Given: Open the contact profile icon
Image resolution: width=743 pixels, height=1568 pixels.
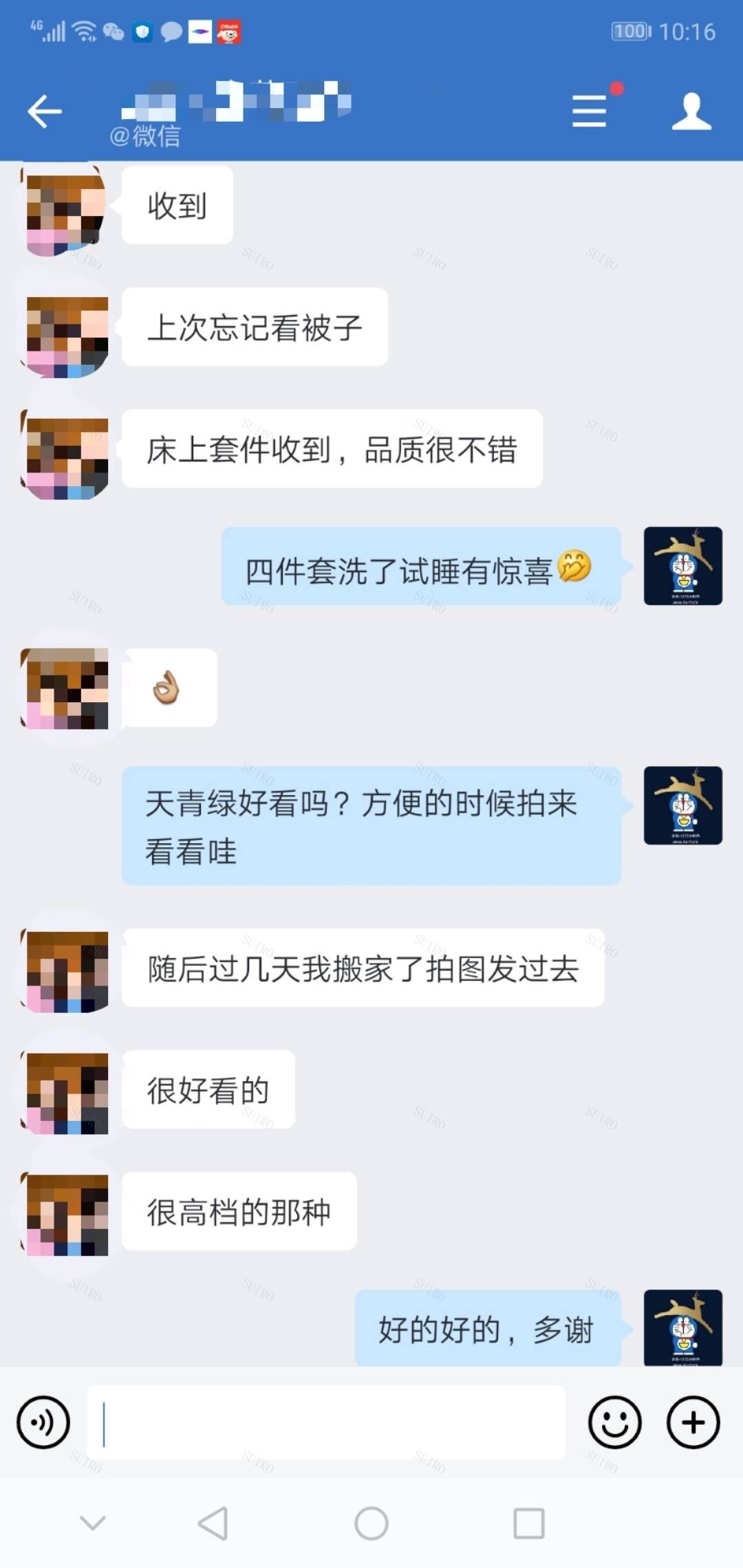Looking at the screenshot, I should pos(691,111).
